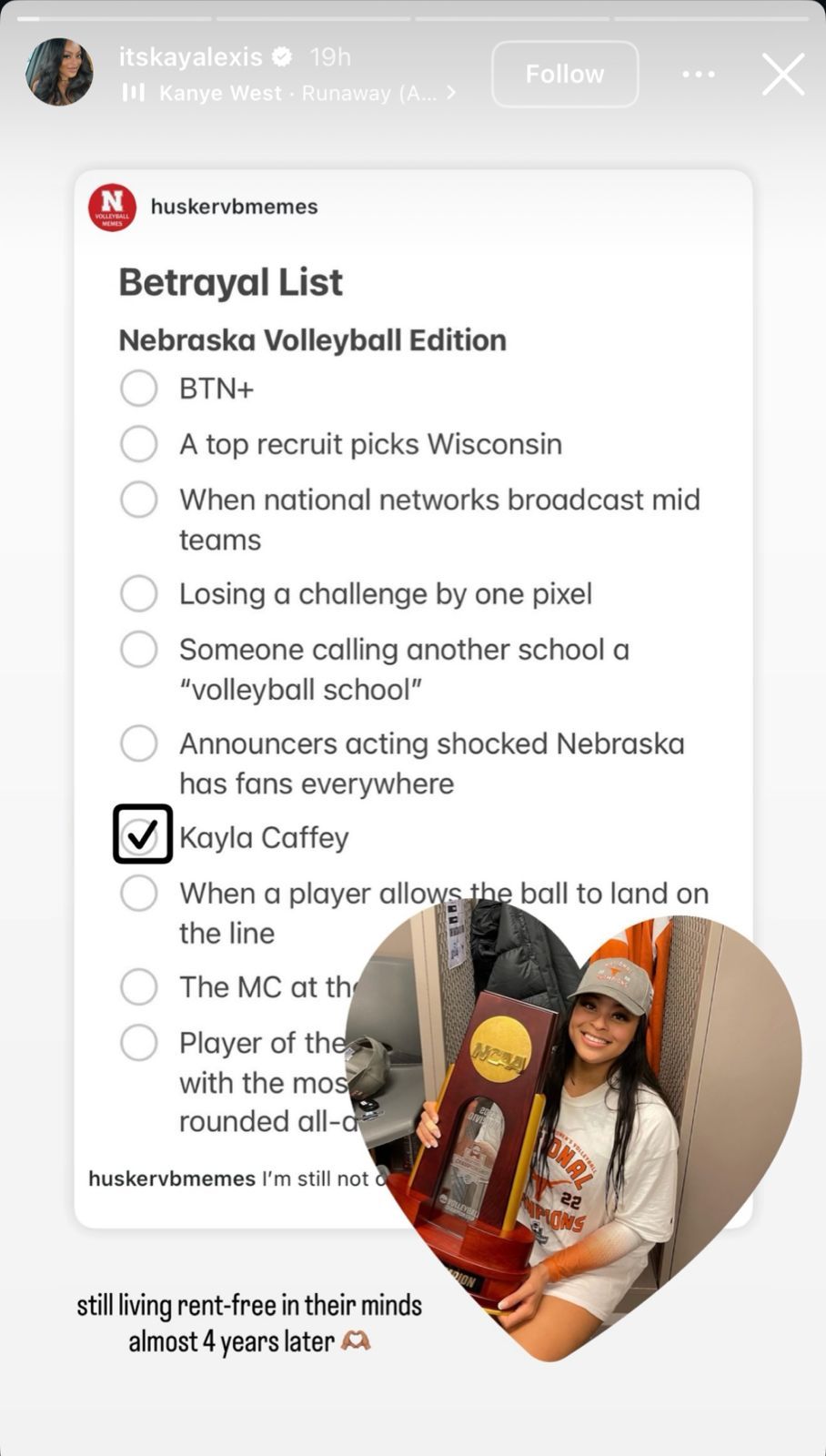Click the verified badge next to itskayalexis
The height and width of the screenshot is (1456, 826).
click(x=282, y=56)
